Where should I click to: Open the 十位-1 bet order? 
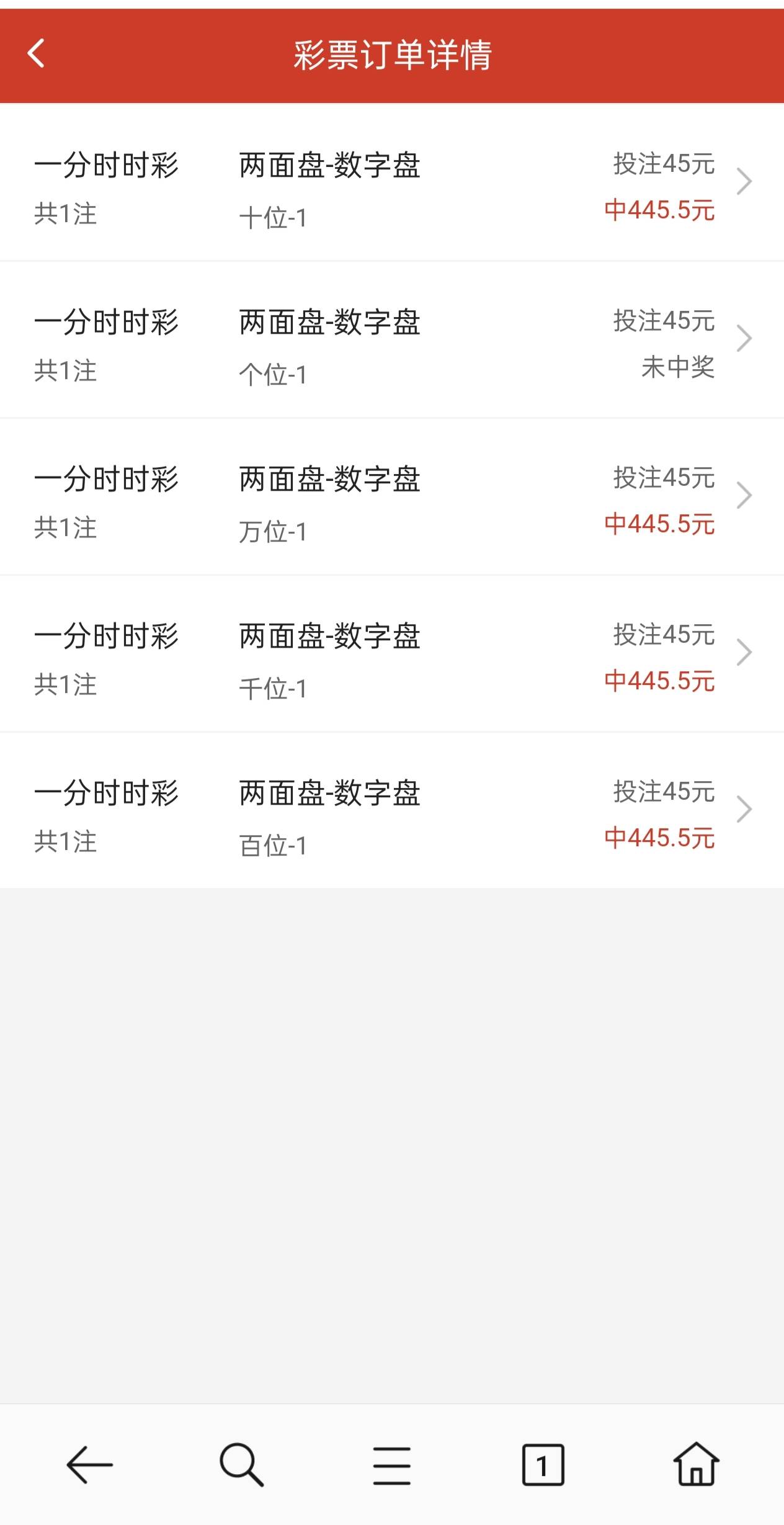point(392,183)
